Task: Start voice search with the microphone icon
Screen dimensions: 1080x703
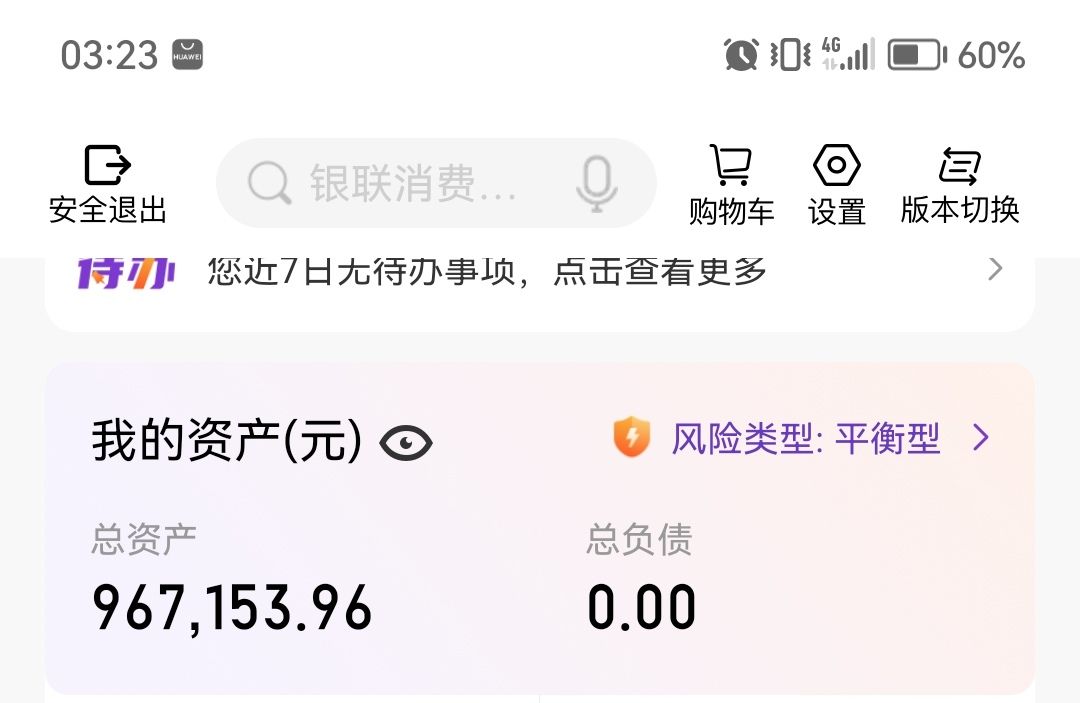Action: coord(597,184)
